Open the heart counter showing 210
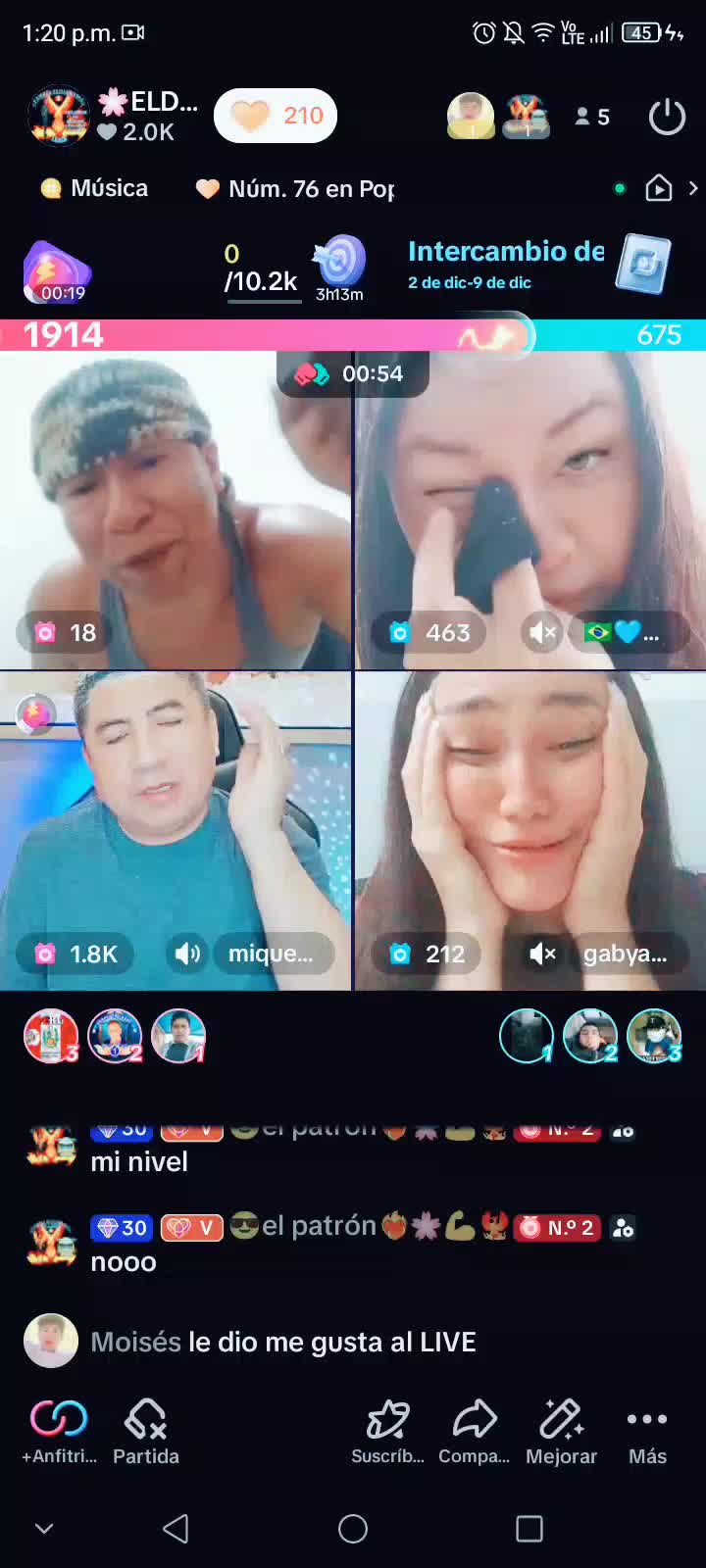Image resolution: width=706 pixels, height=1568 pixels. coord(276,116)
